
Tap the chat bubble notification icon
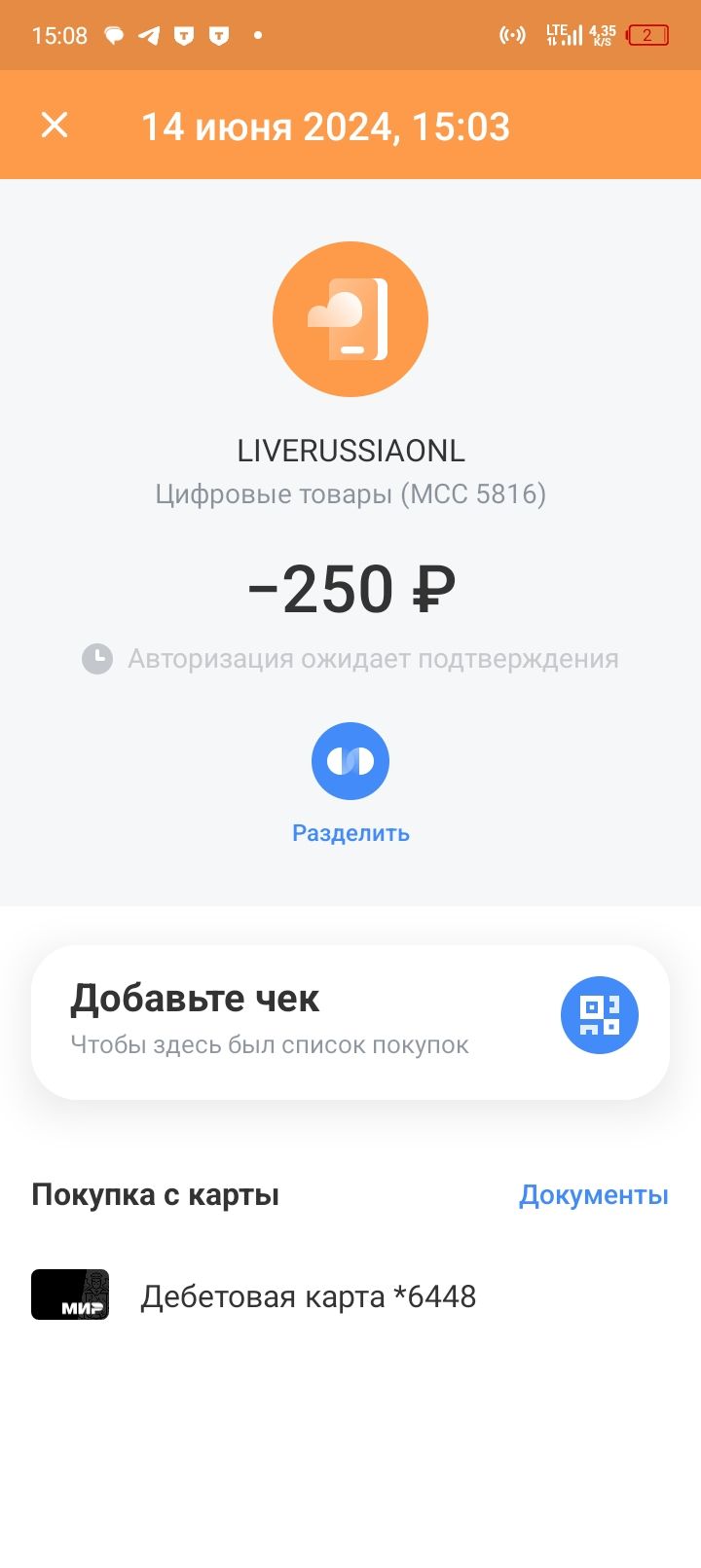(x=116, y=35)
